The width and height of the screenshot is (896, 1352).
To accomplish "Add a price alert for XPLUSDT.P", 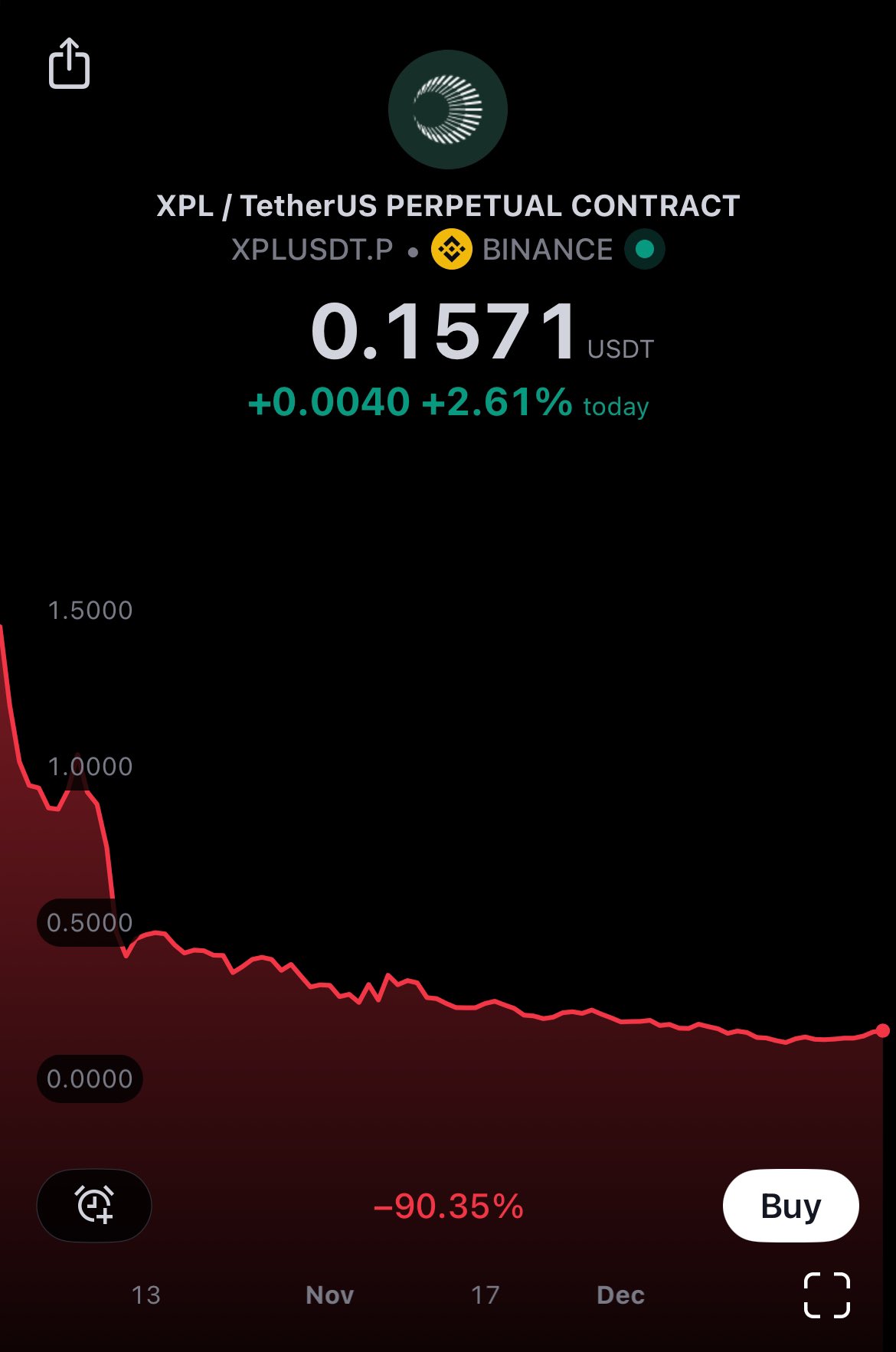I will (94, 1205).
